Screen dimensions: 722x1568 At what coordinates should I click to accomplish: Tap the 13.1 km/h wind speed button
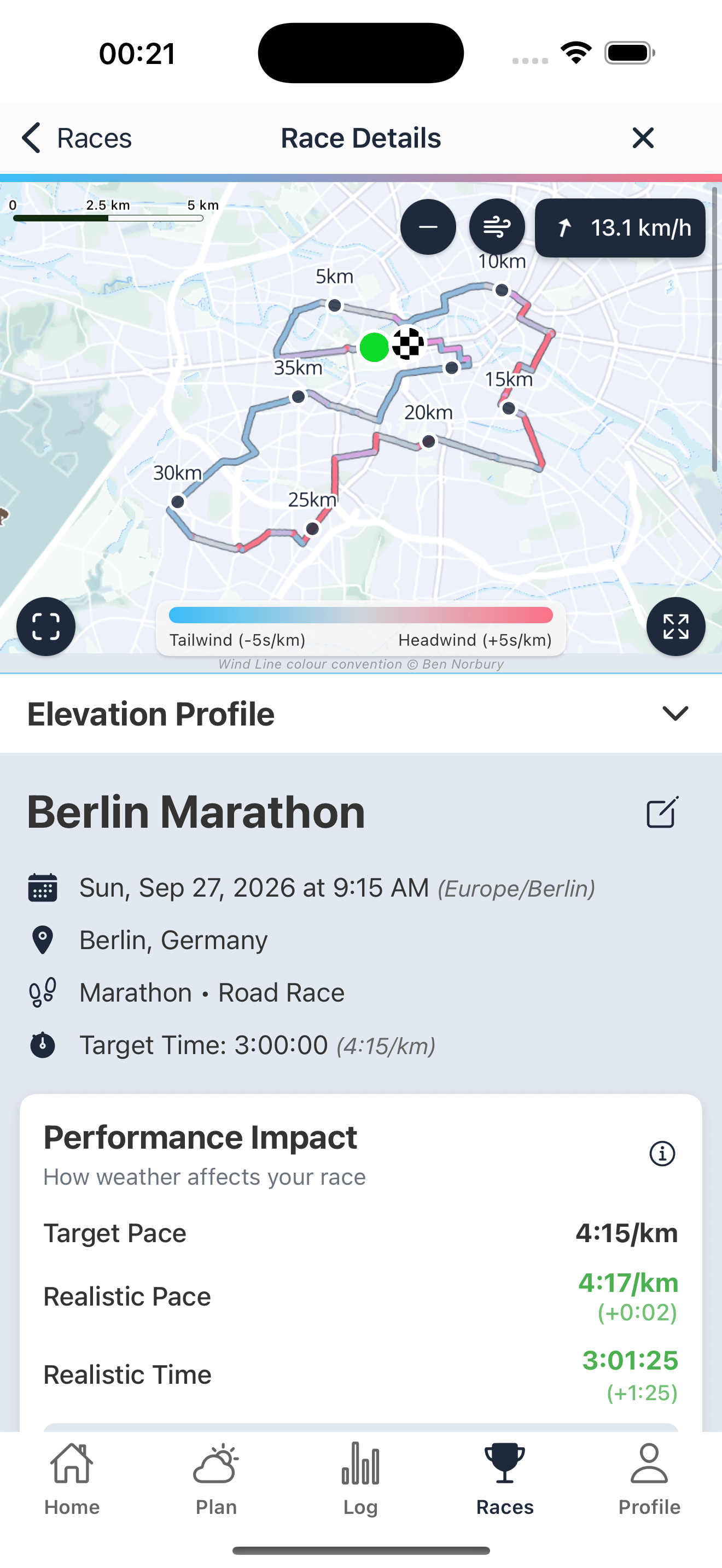click(x=620, y=227)
